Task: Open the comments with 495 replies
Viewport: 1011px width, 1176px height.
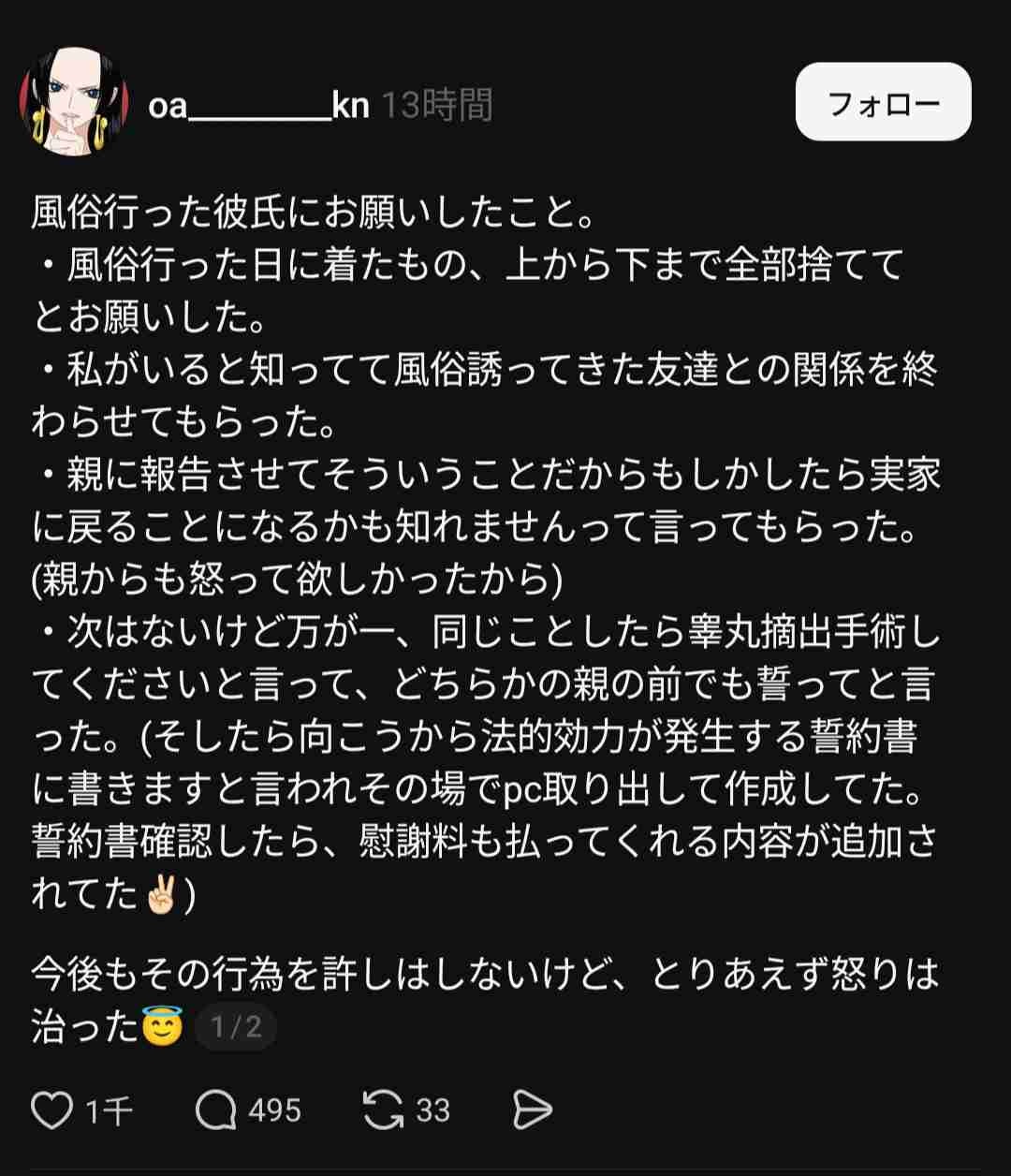Action: (216, 1110)
